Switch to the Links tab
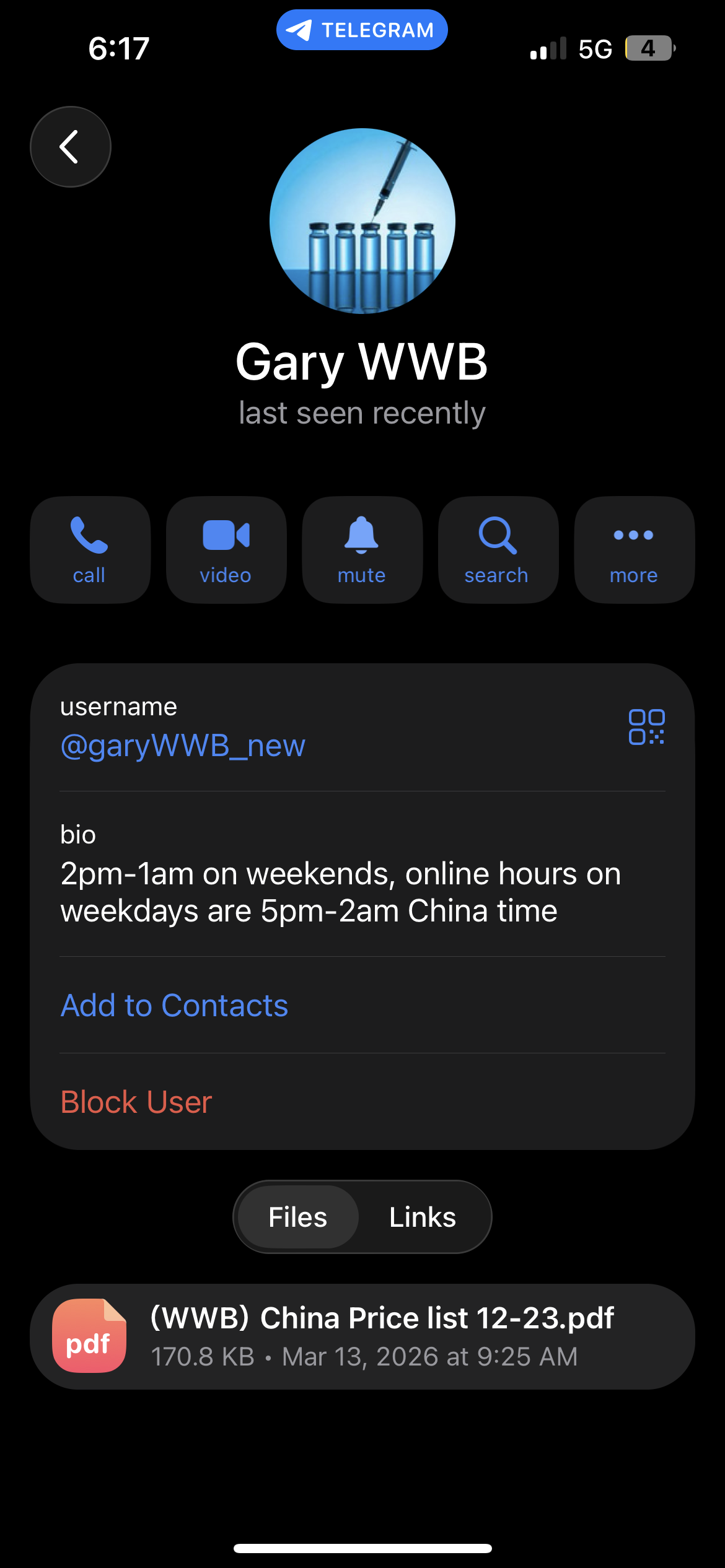Image resolution: width=725 pixels, height=1568 pixels. point(423,1217)
